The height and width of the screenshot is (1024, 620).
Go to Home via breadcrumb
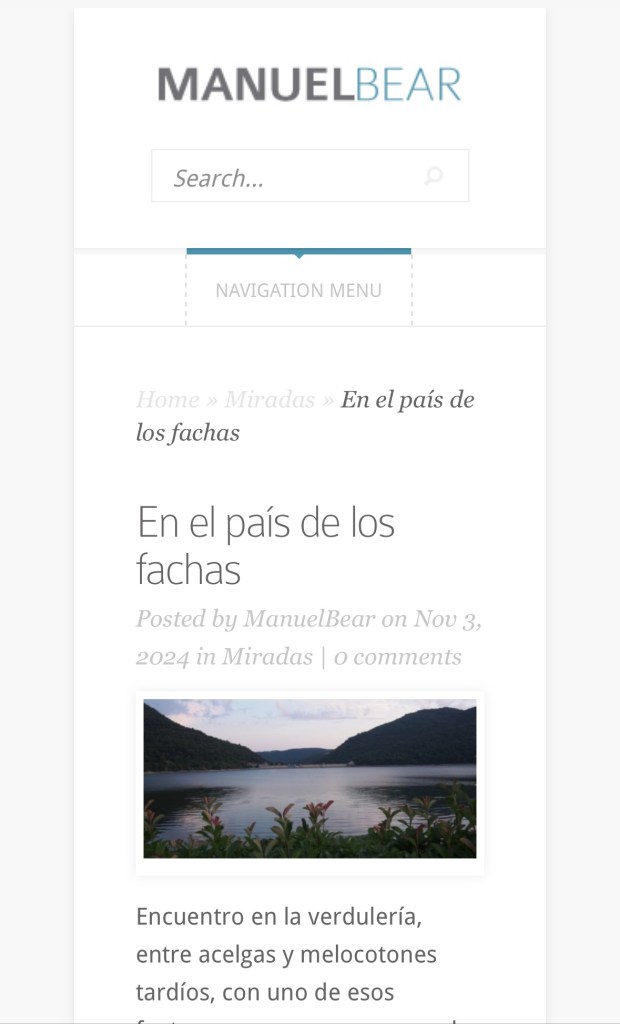tap(167, 400)
